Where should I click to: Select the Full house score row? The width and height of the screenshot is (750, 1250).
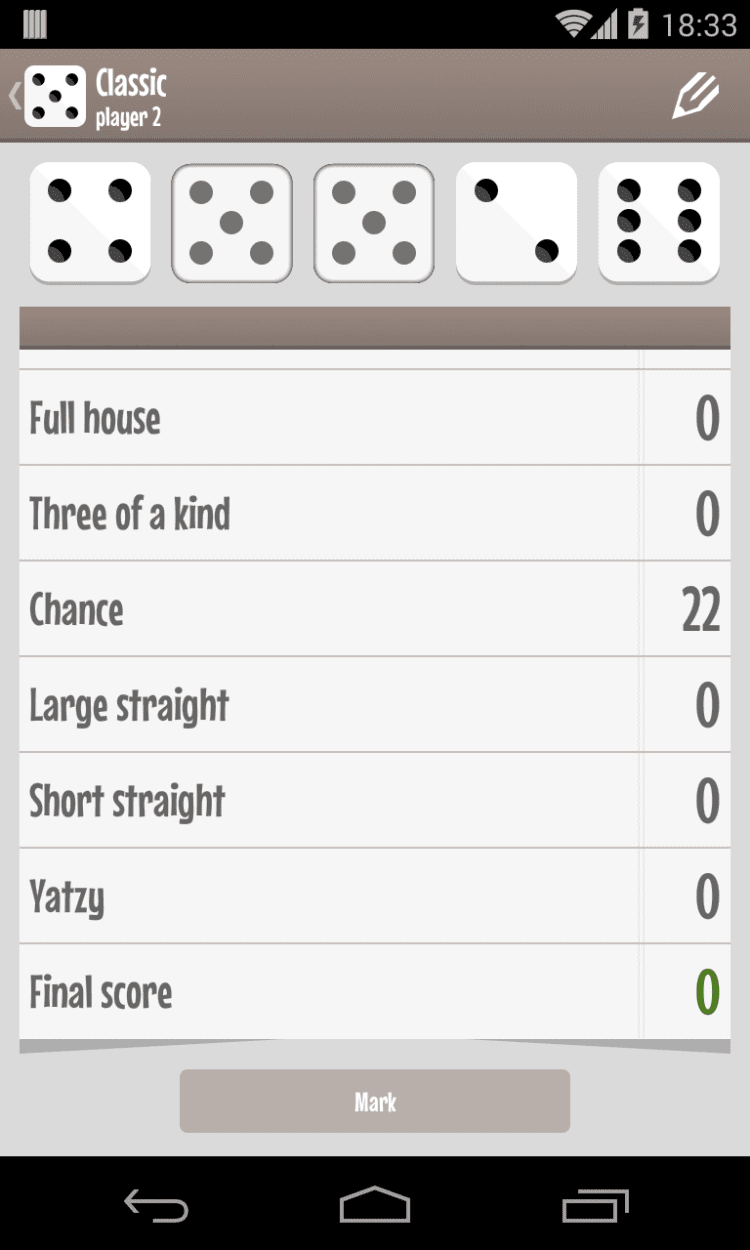click(374, 417)
